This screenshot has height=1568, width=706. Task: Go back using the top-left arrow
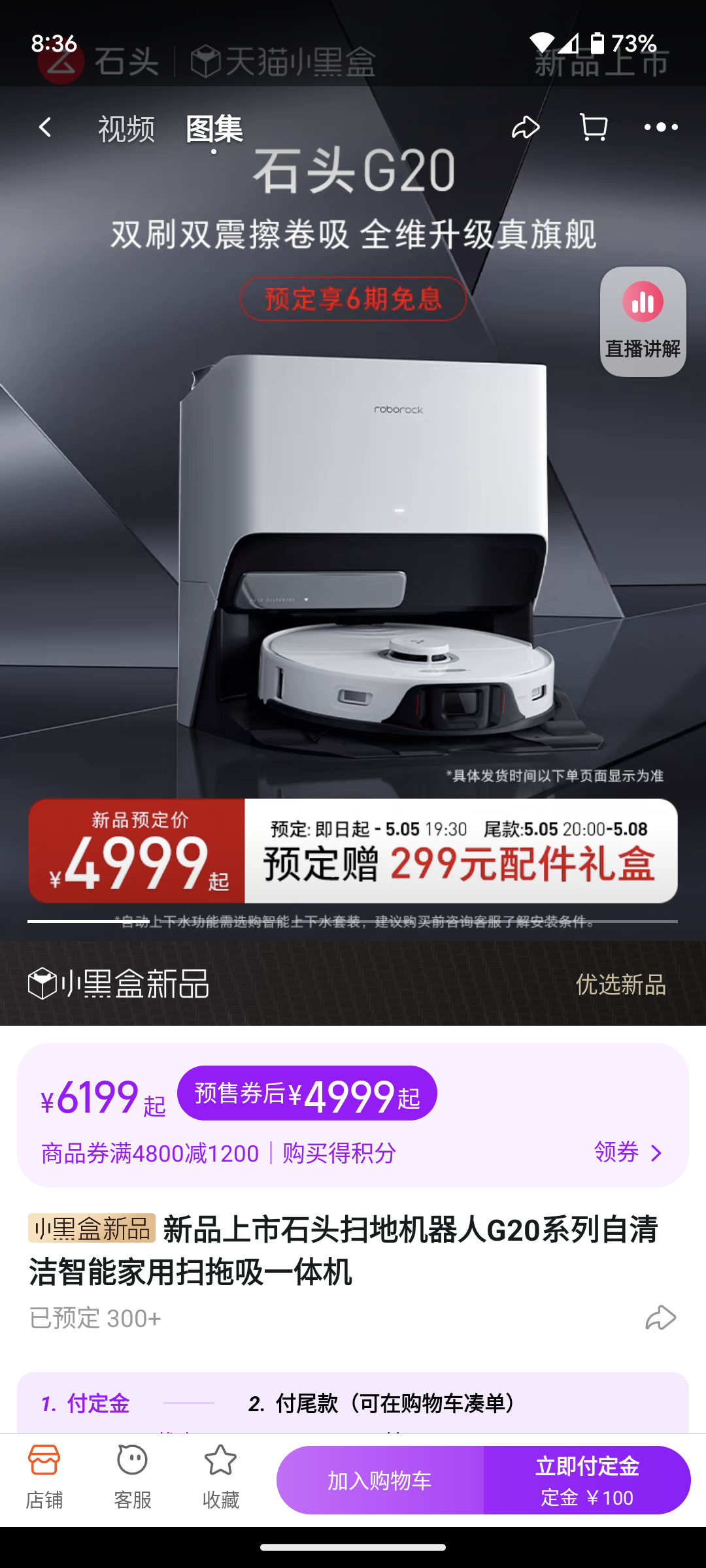[44, 127]
